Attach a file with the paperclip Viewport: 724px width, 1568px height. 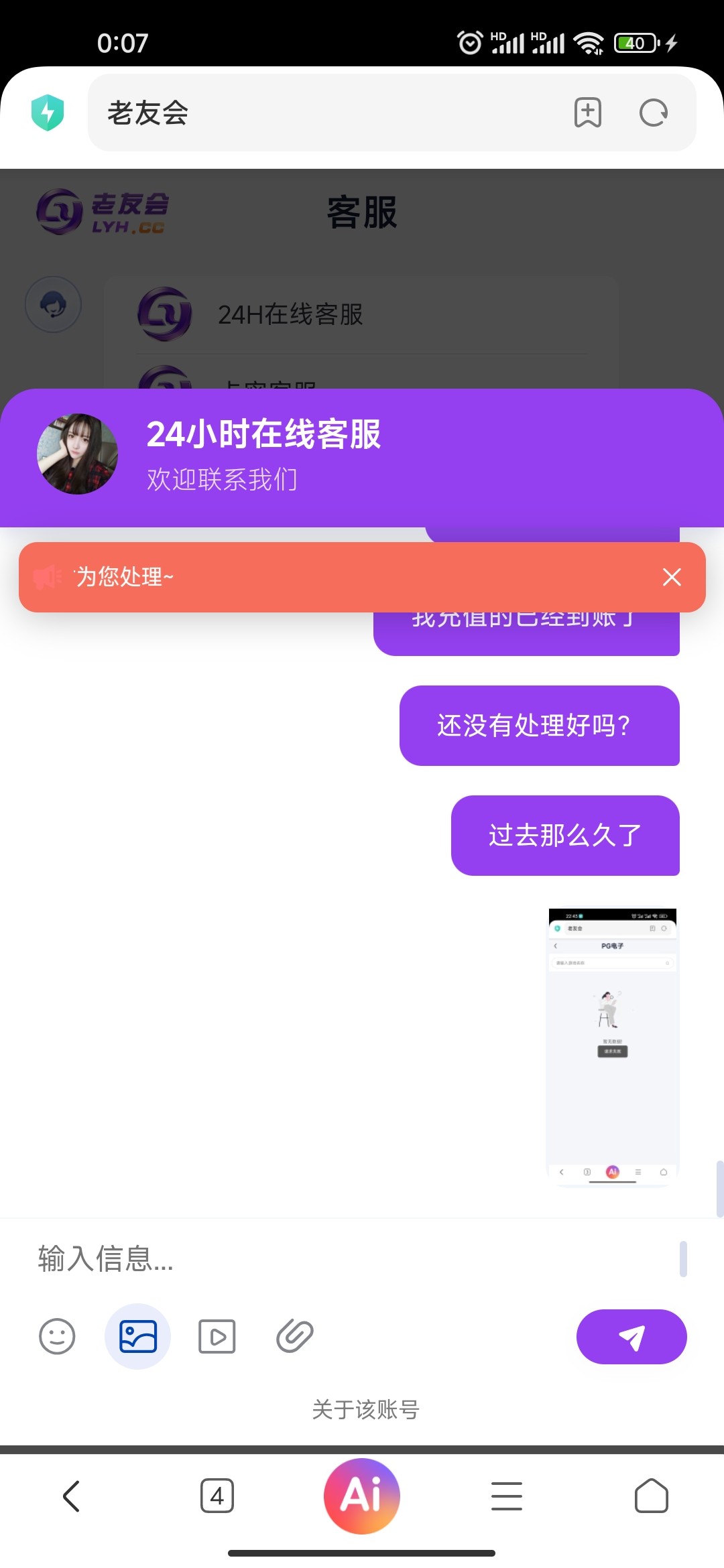(x=295, y=1337)
